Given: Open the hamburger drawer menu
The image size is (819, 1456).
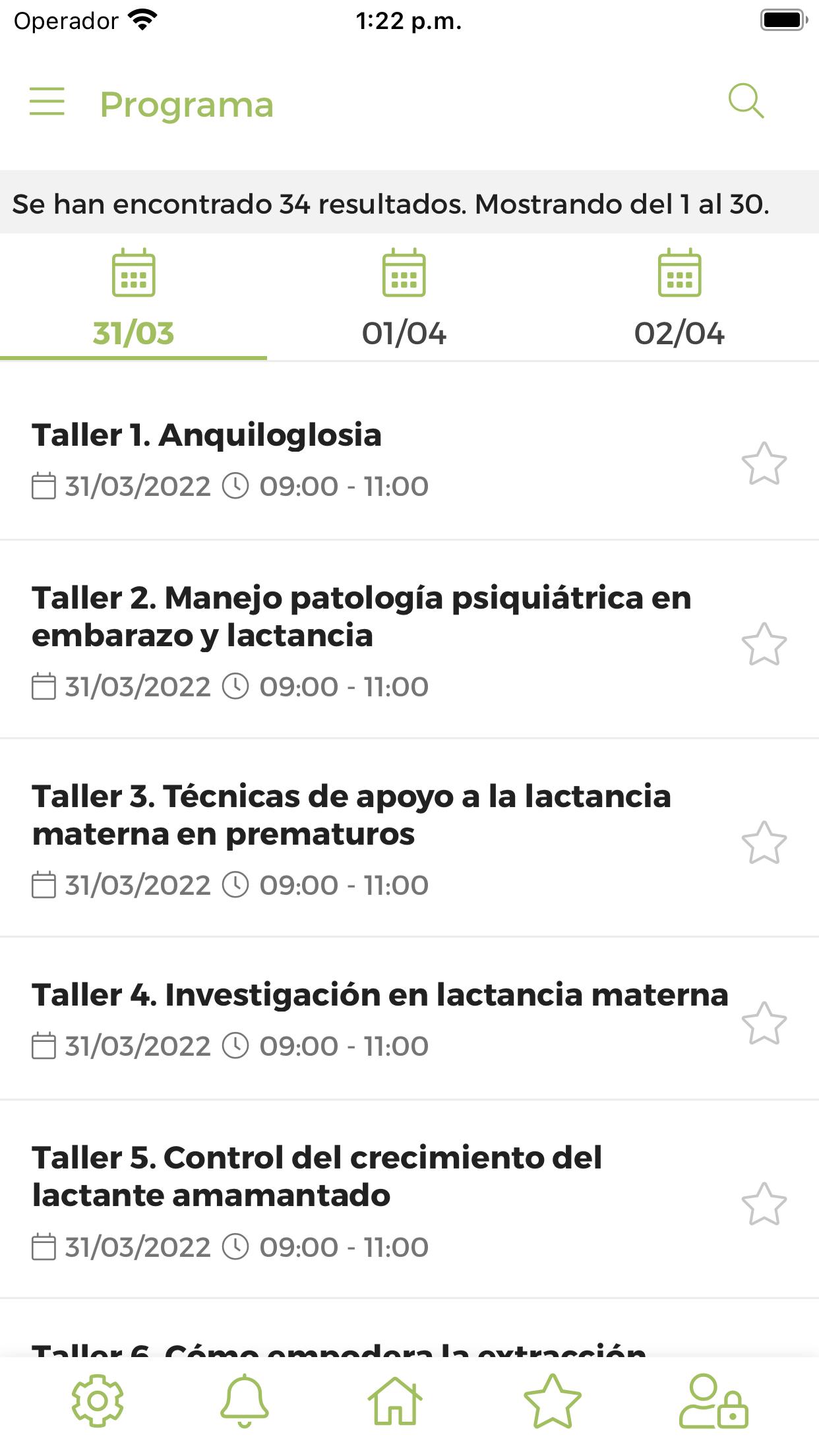Looking at the screenshot, I should click(47, 102).
